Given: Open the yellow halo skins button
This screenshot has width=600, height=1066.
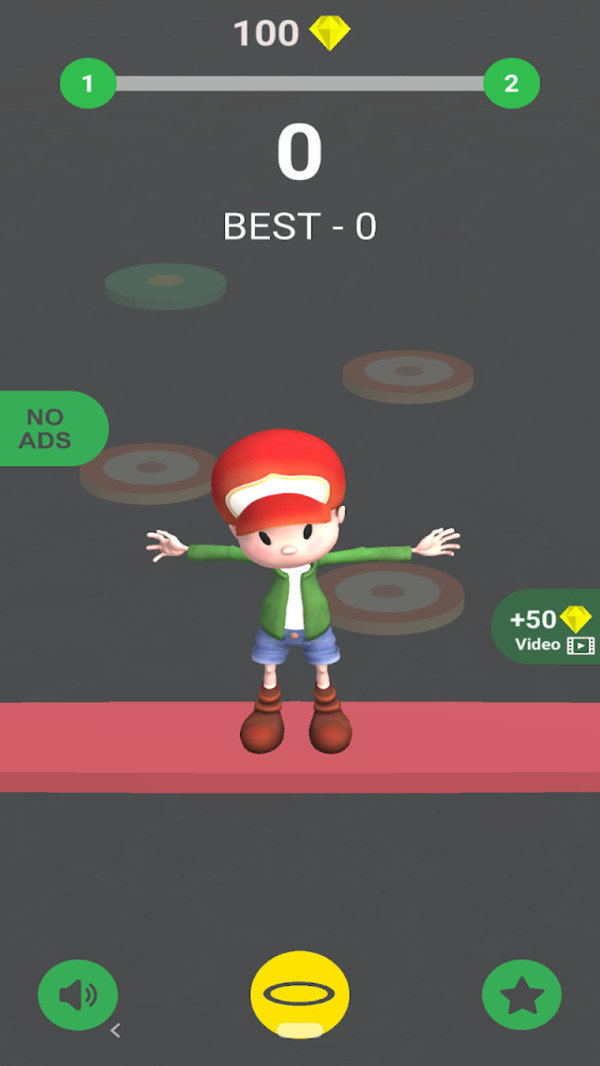Looking at the screenshot, I should pyautogui.click(x=300, y=996).
